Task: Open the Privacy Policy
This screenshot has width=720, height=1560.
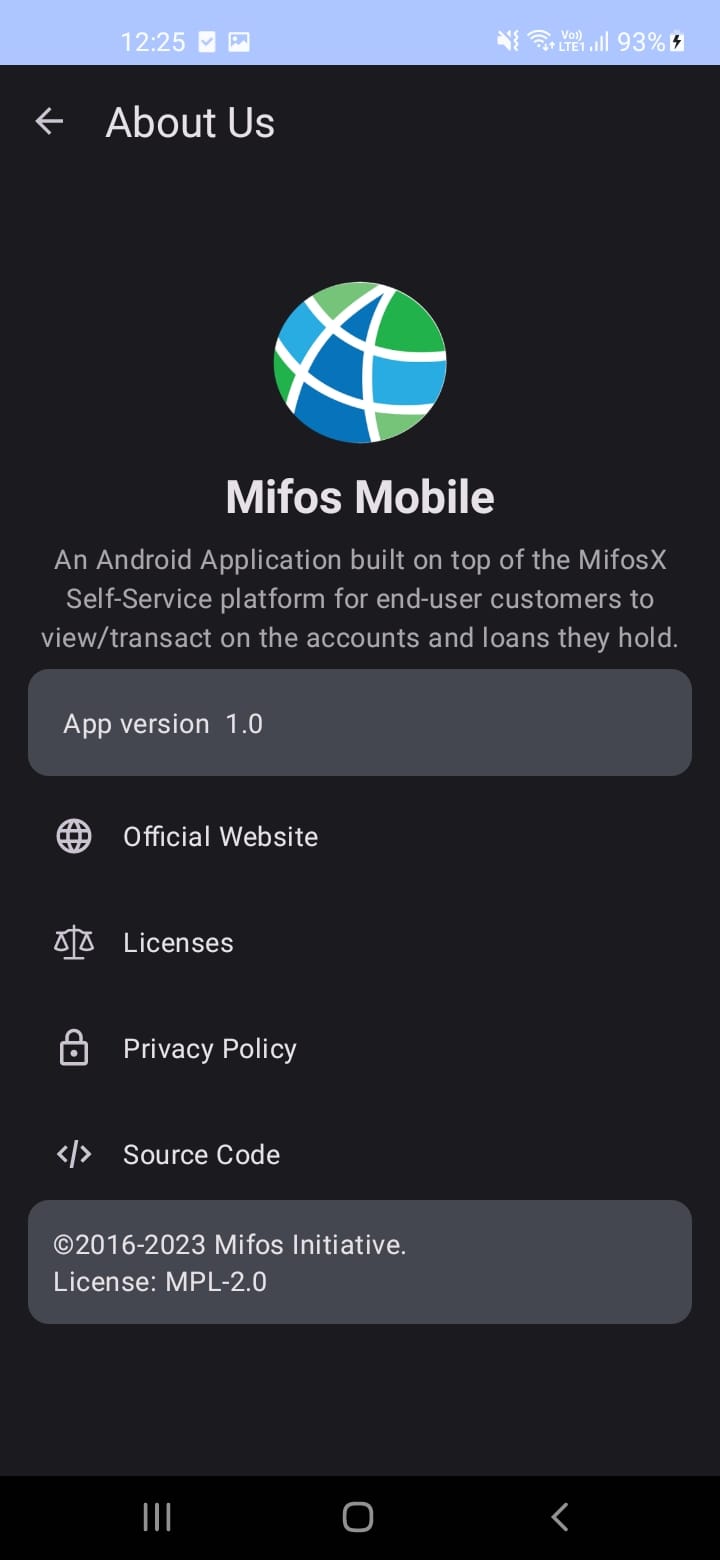Action: [x=209, y=1049]
